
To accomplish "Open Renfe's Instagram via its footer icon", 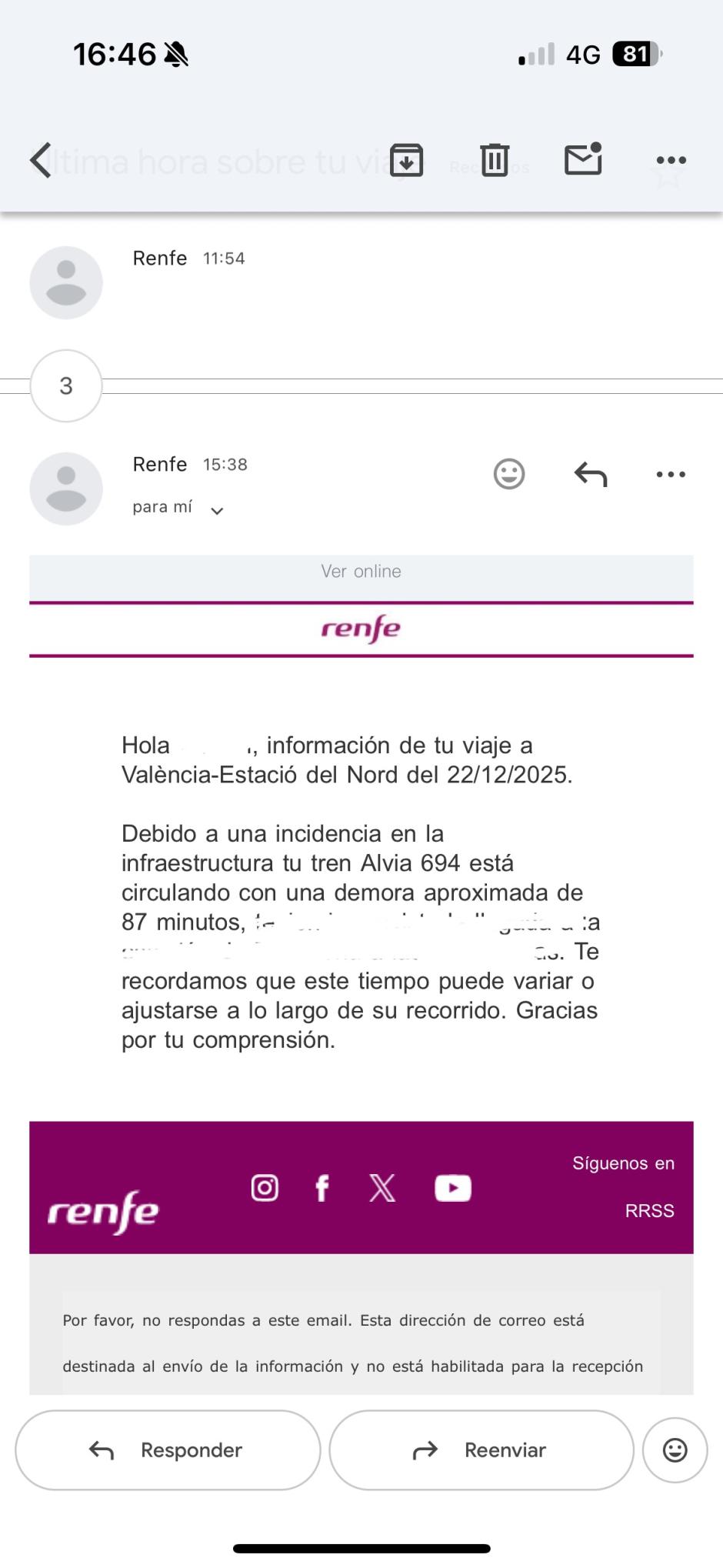I will pyautogui.click(x=264, y=1187).
